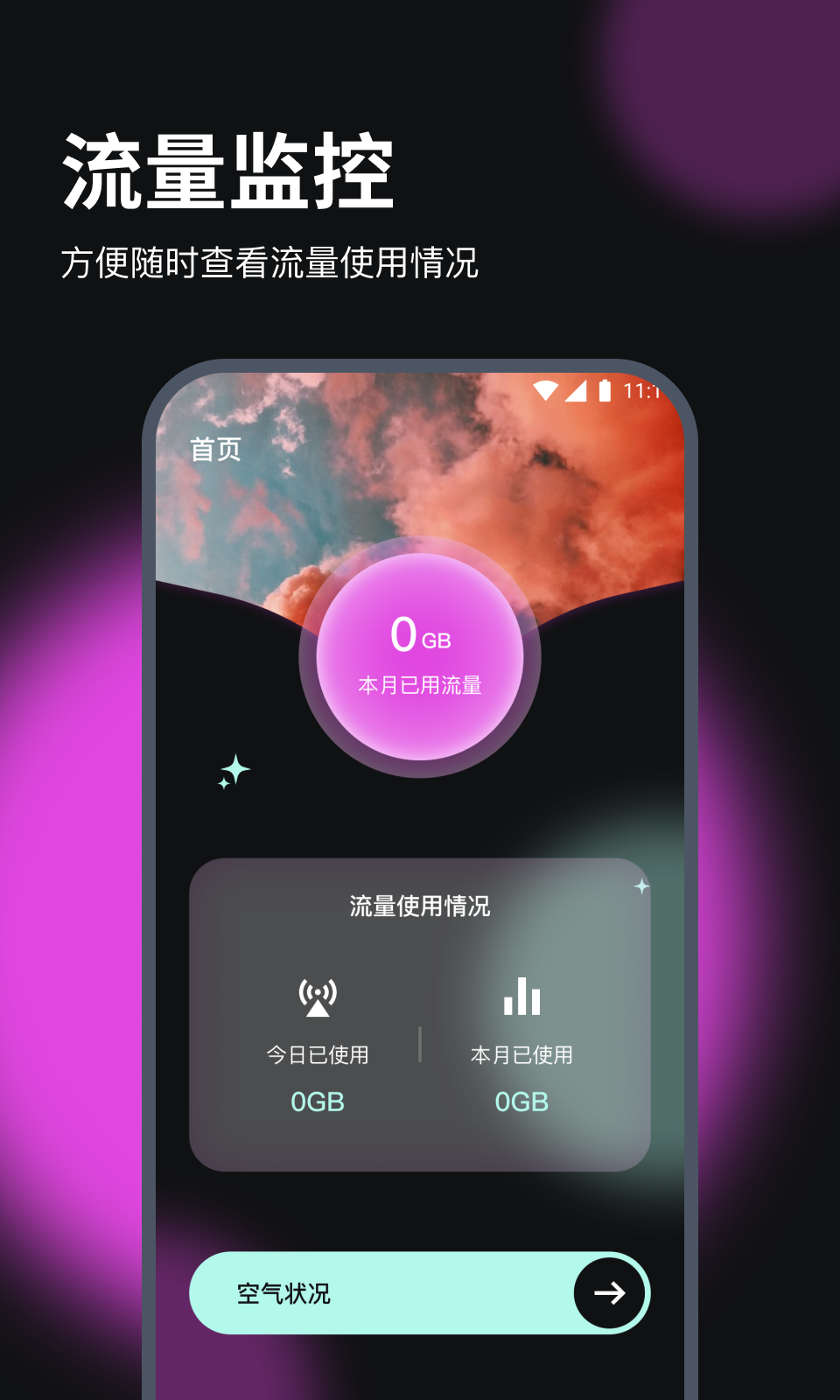Click the battery icon in the status bar
The height and width of the screenshot is (1400, 840).
coord(606,390)
